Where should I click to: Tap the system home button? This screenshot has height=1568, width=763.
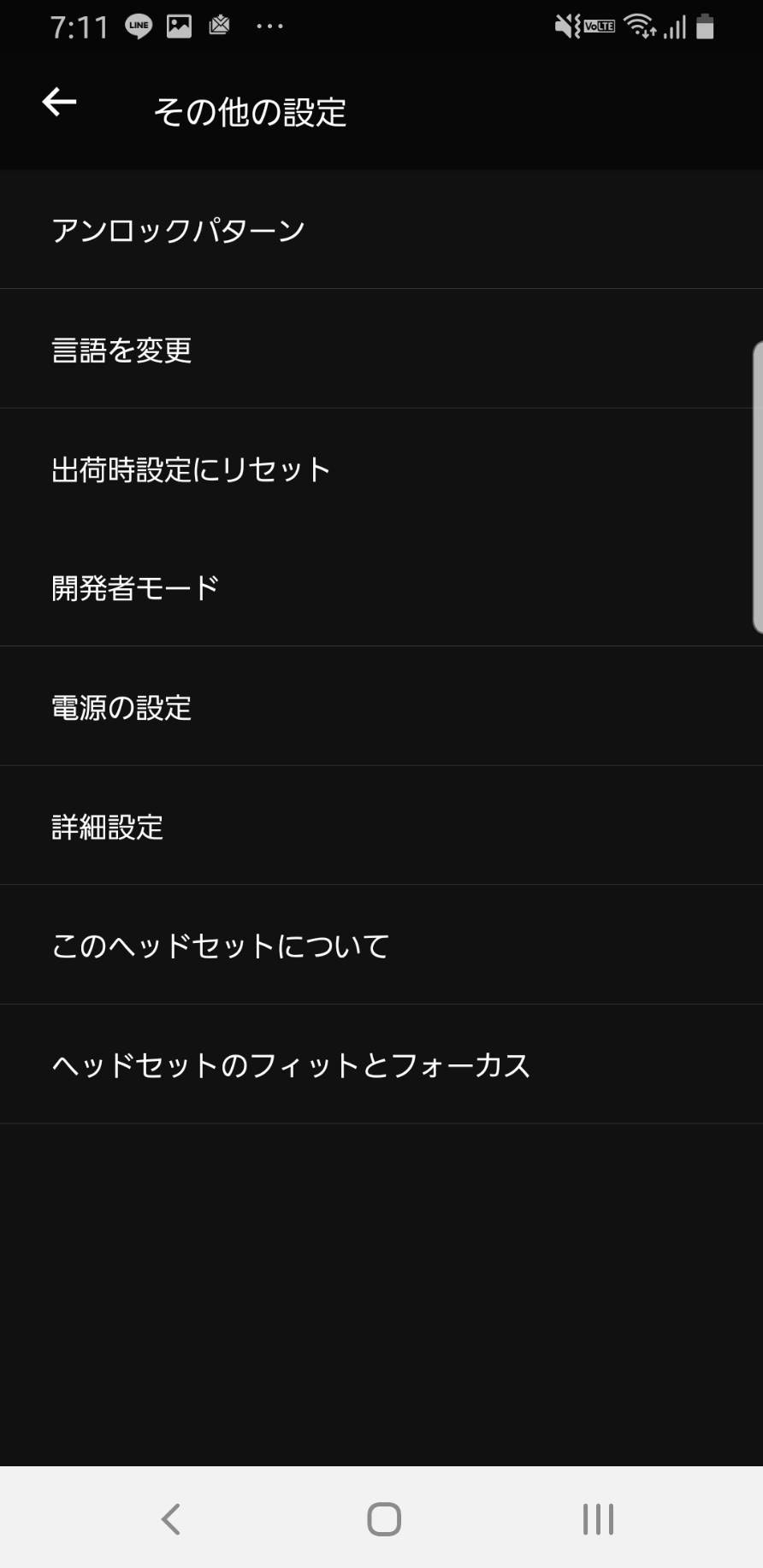coord(384,1519)
